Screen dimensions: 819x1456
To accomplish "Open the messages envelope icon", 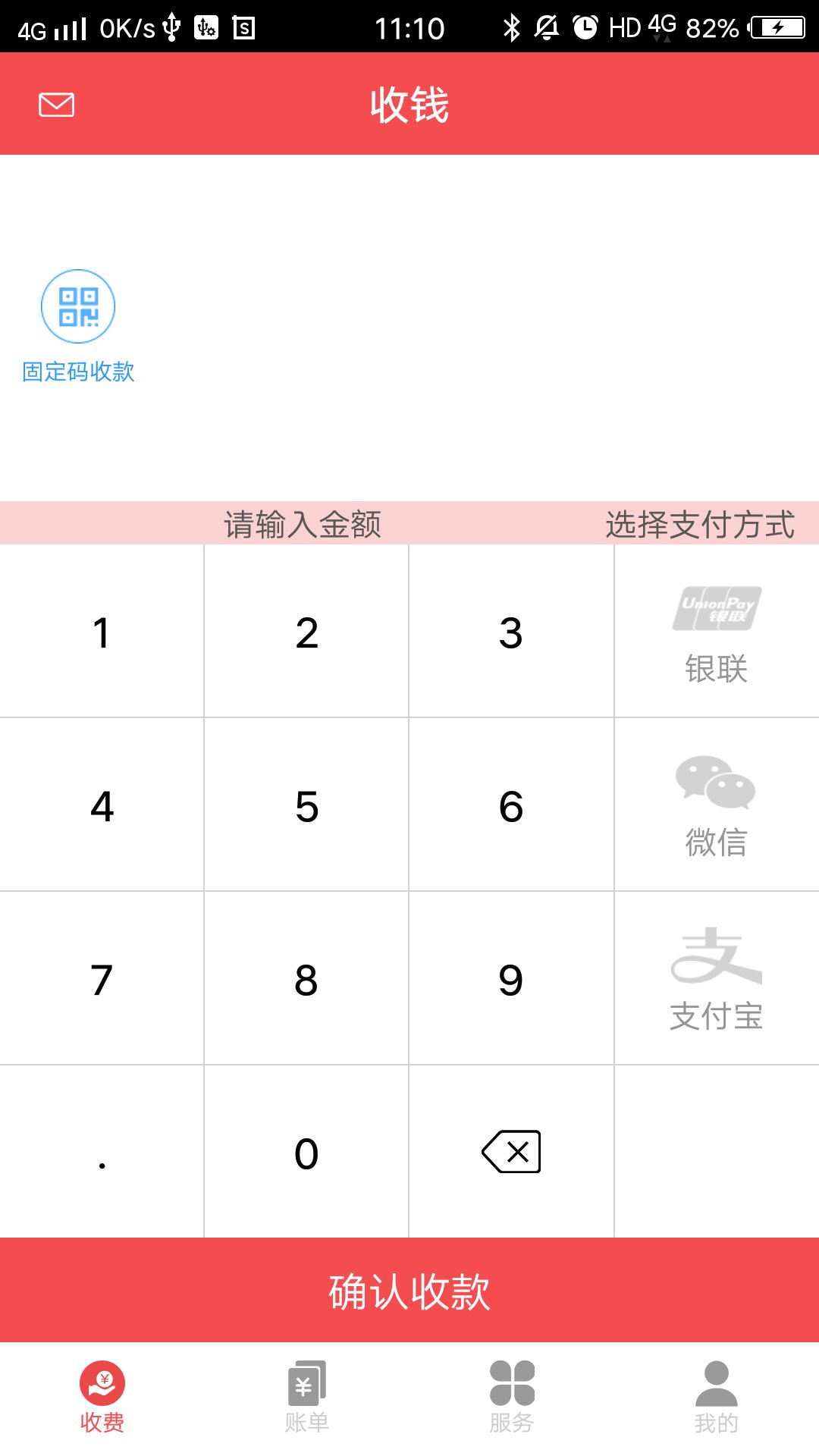I will point(57,105).
